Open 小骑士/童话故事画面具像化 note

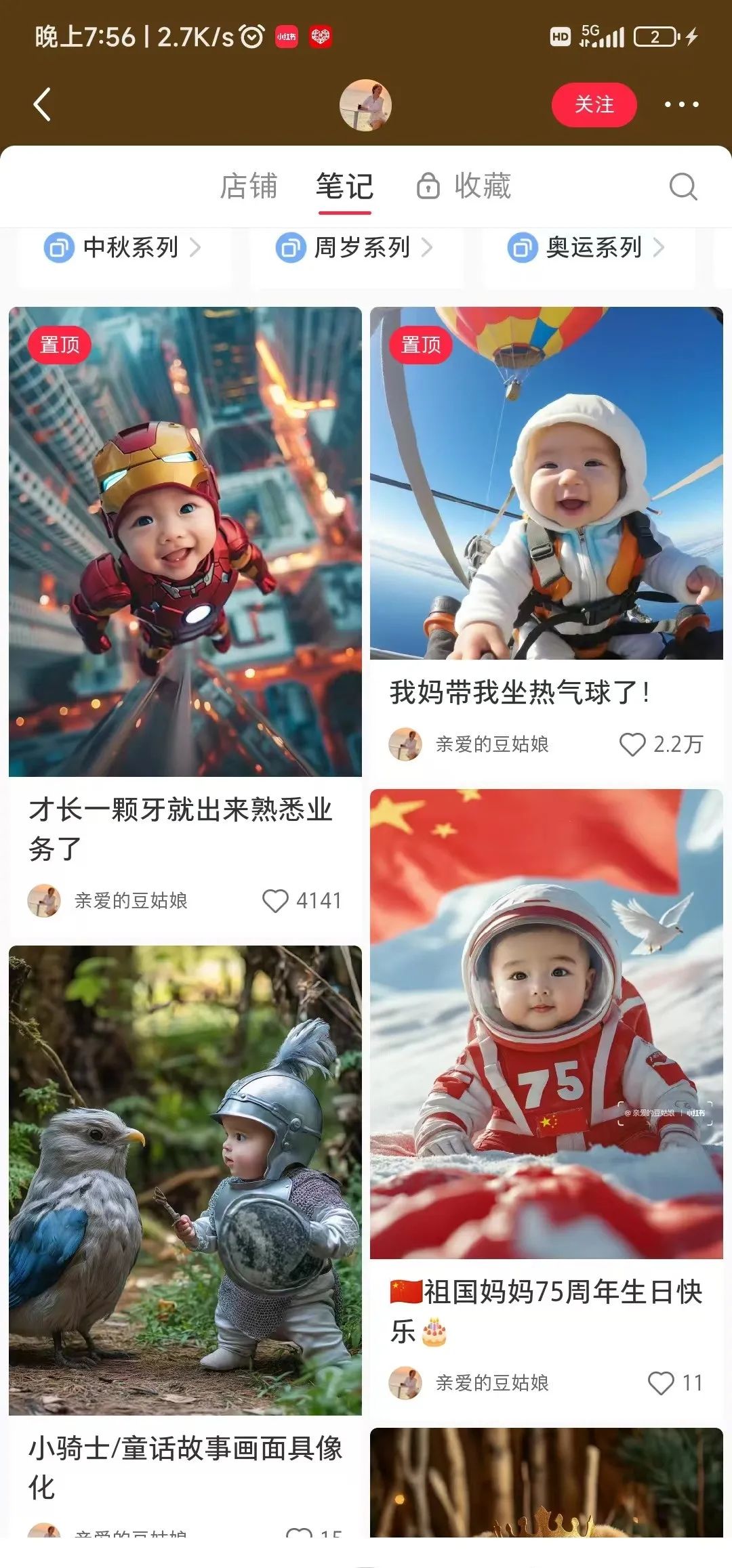click(185, 1180)
